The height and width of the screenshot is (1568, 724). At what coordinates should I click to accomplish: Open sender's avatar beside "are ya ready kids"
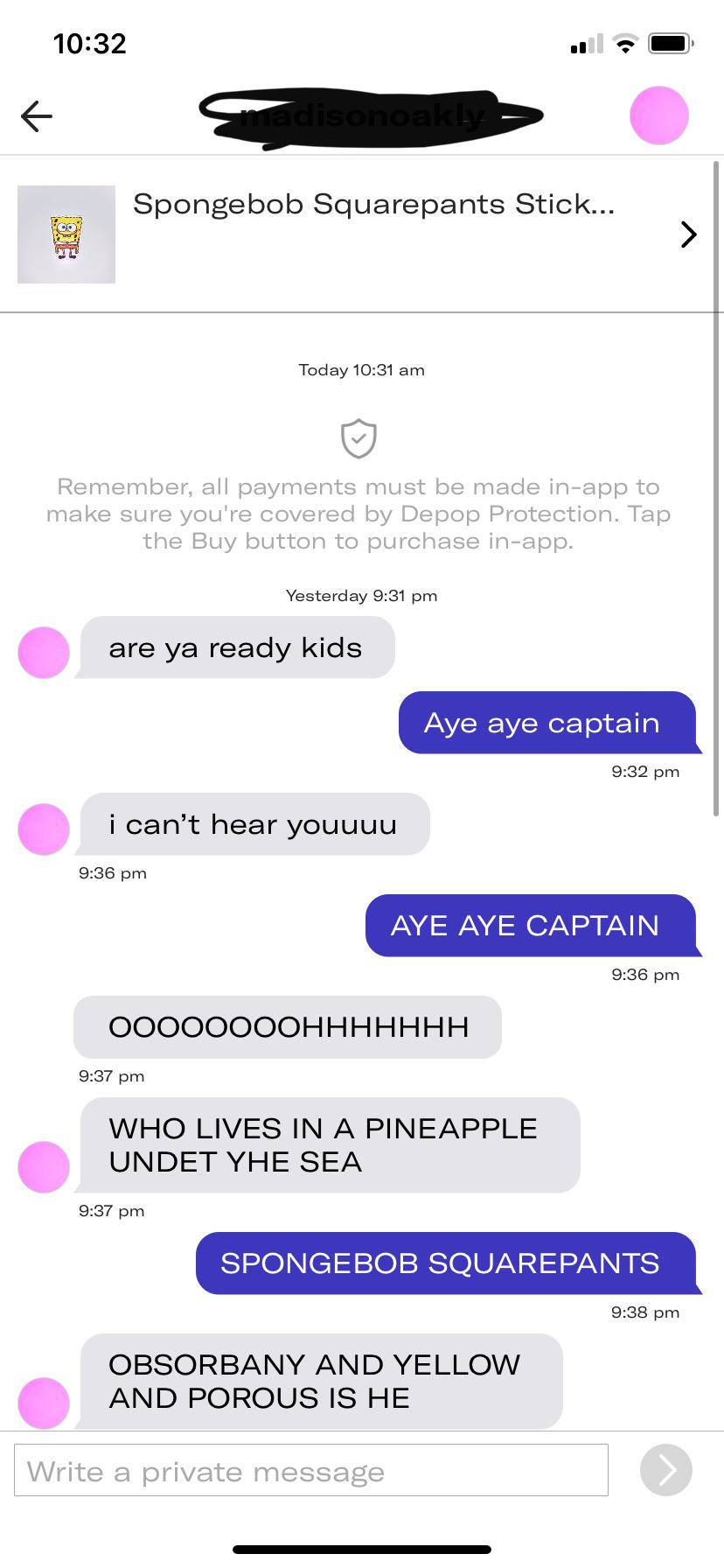(x=44, y=652)
